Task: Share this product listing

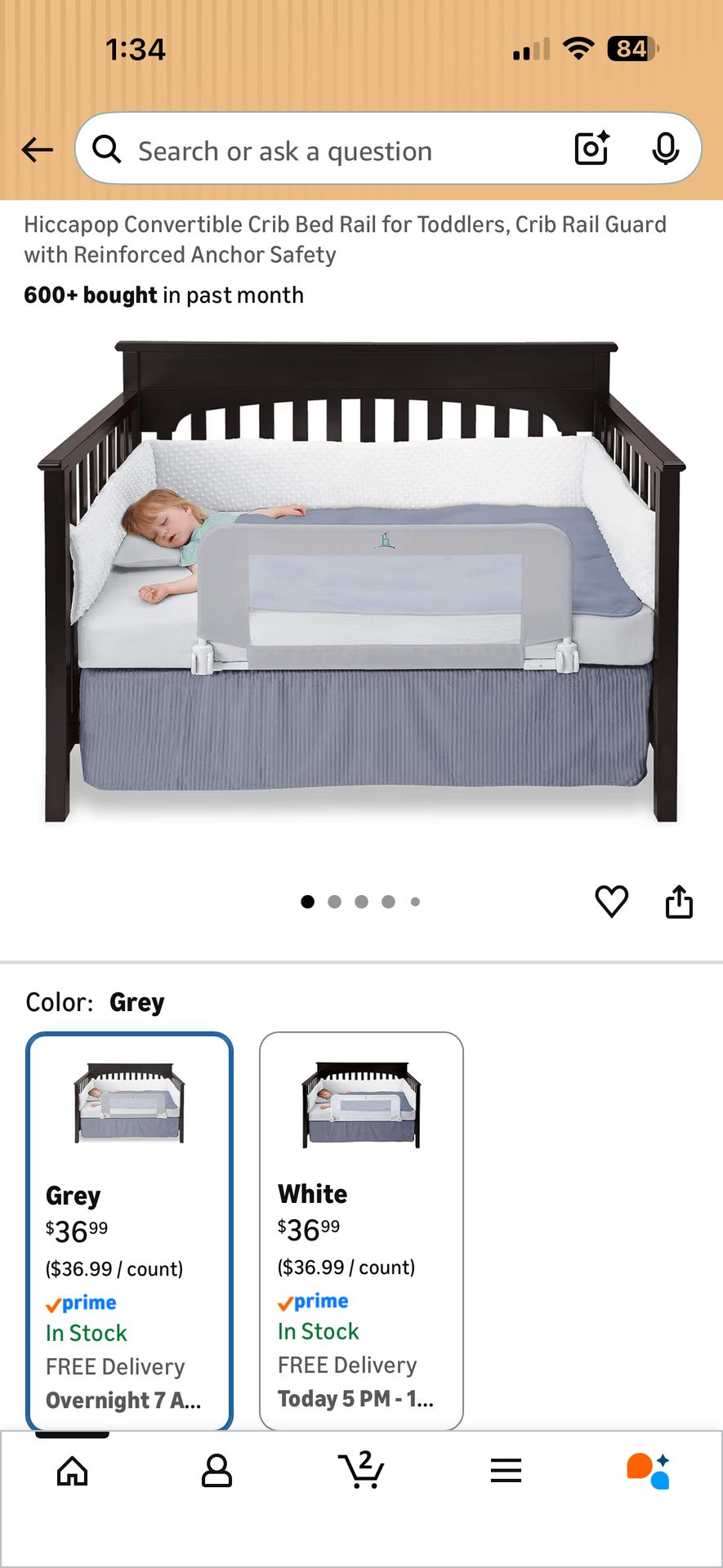Action: 679,902
